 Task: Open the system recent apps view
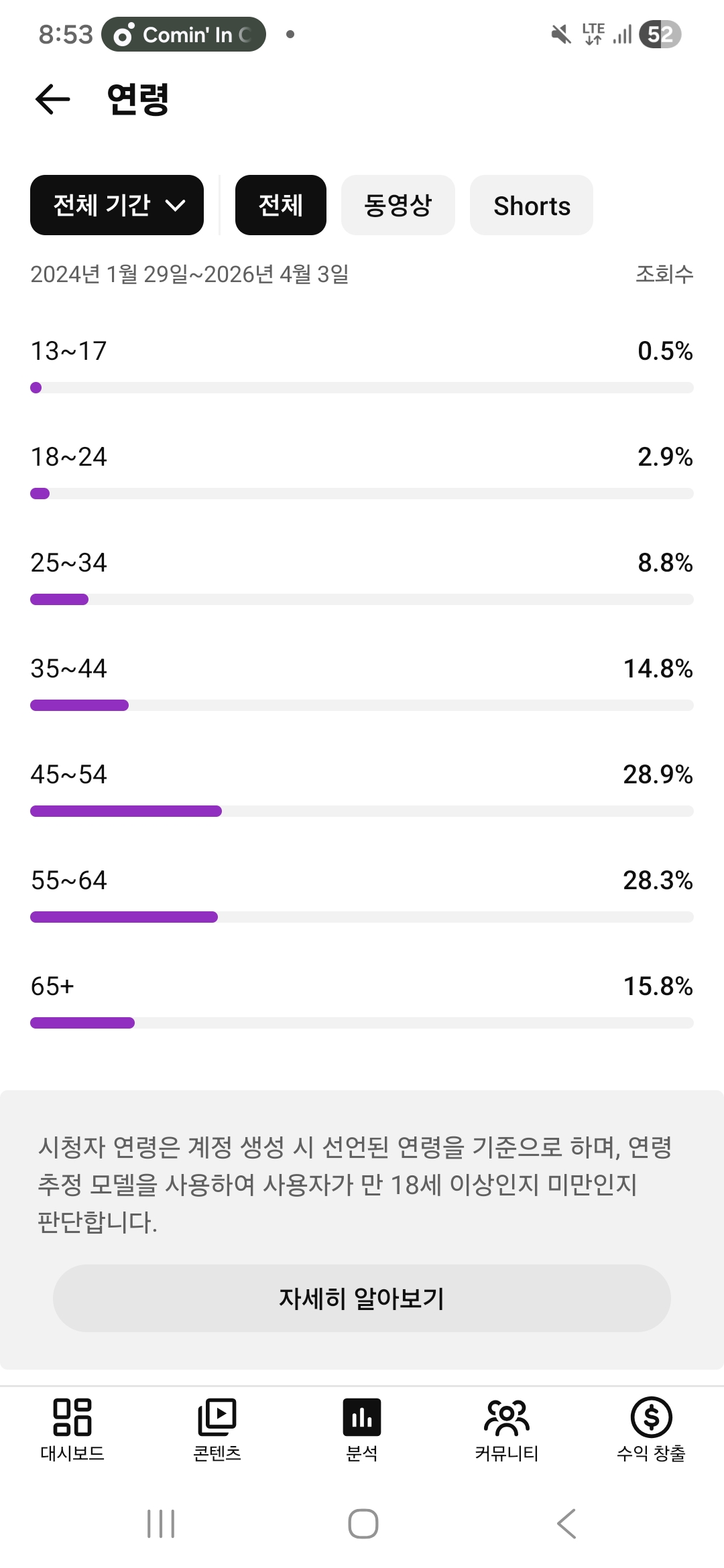tap(161, 1524)
